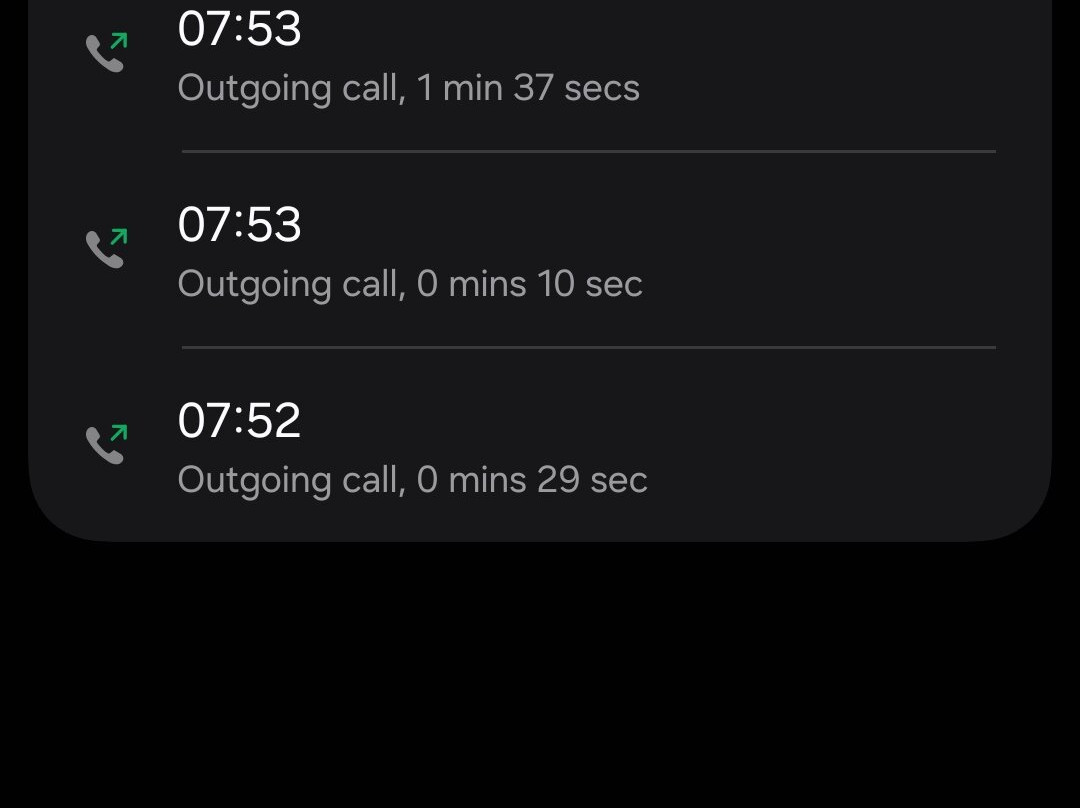
Task: Select the 07:53 call lasting 10 sec
Action: 540,249
